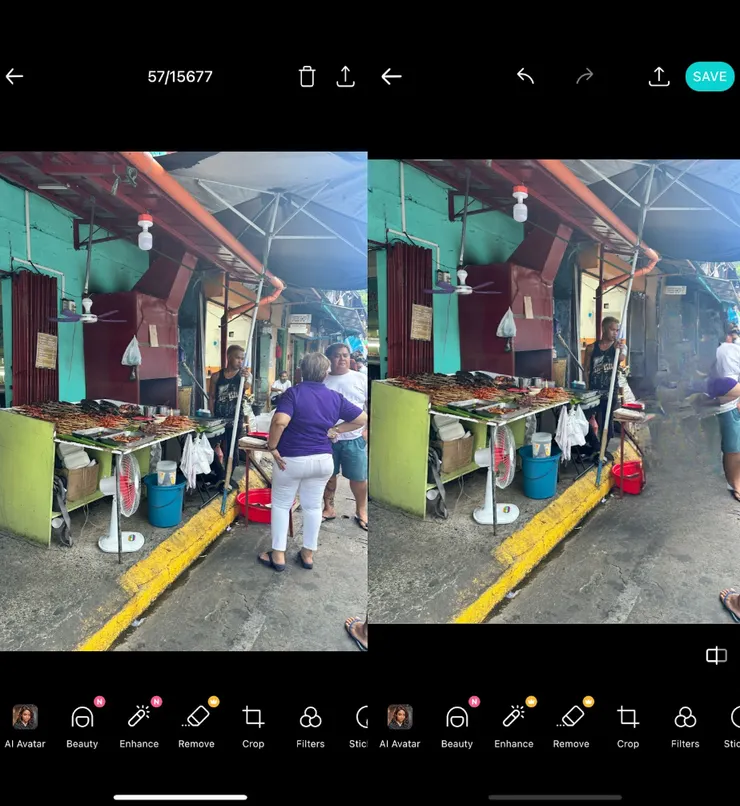
Task: Open Filters on the SAVE screen
Action: (685, 725)
